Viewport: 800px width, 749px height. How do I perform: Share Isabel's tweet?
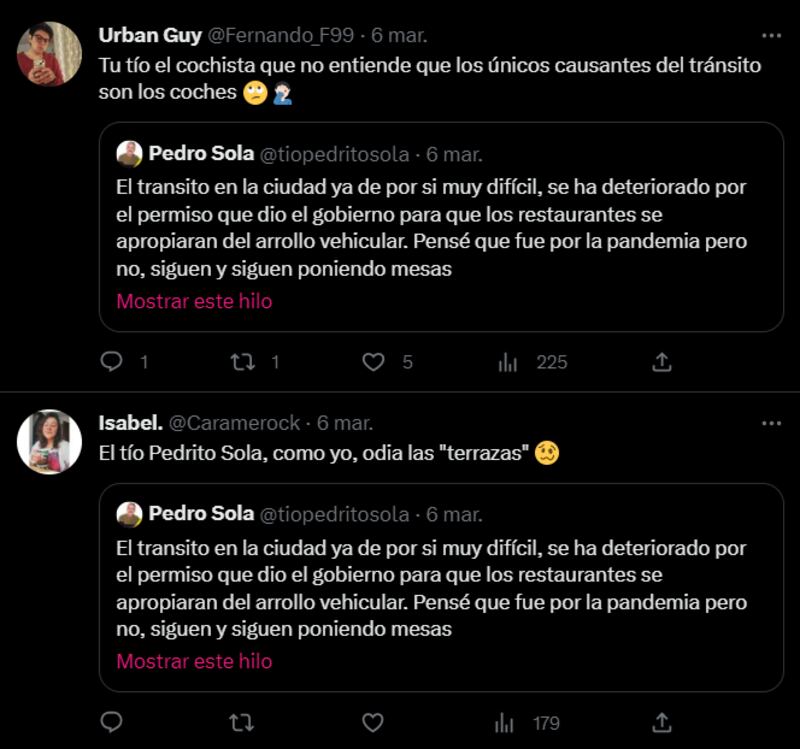661,722
